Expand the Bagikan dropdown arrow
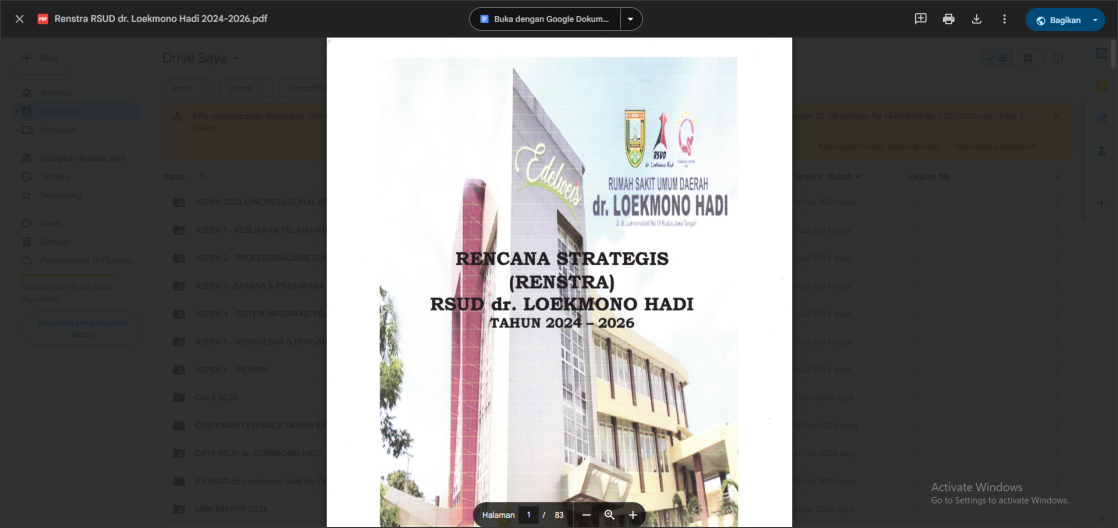Viewport: 1118px width, 528px height. click(1095, 20)
